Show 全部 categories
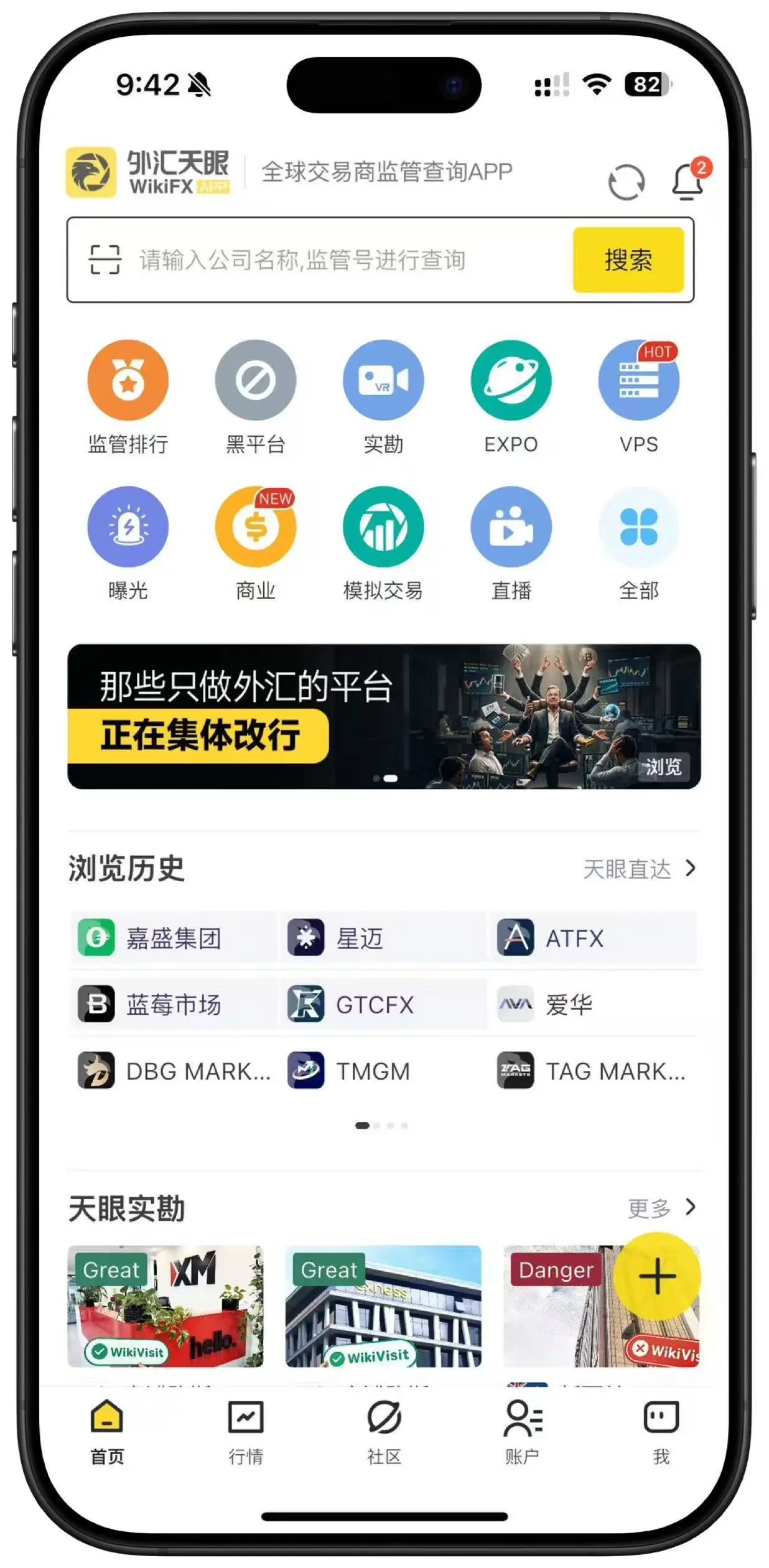 coord(638,543)
